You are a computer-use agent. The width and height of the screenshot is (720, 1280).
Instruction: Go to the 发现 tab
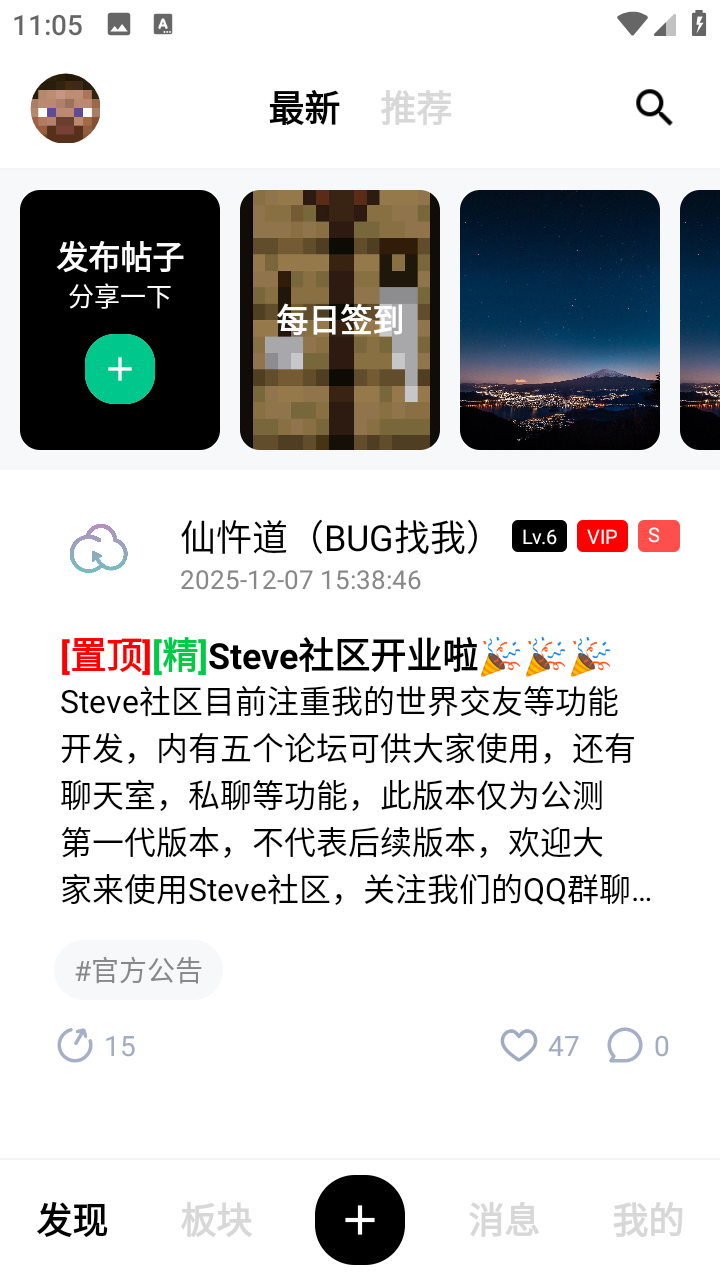[x=72, y=1220]
